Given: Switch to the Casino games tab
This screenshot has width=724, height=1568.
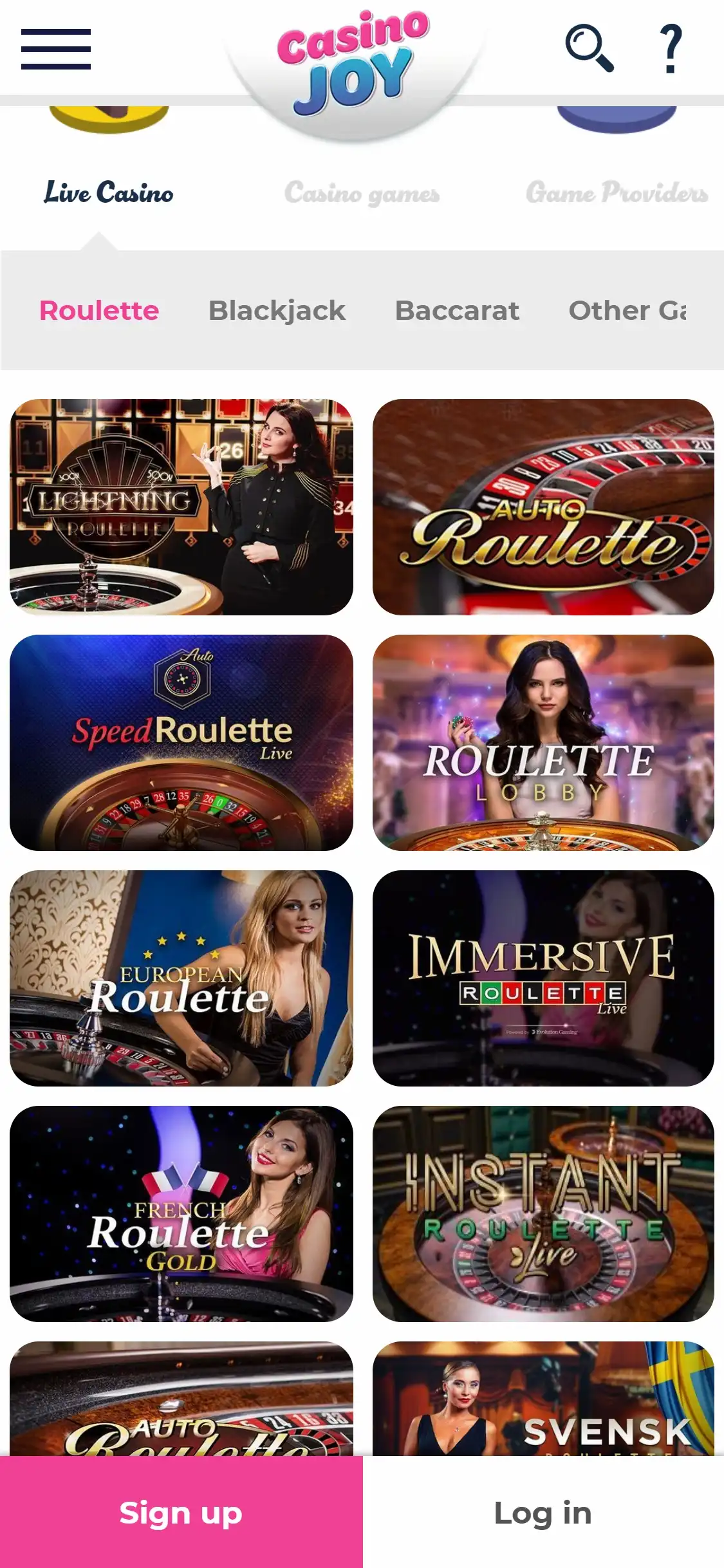Looking at the screenshot, I should point(362,192).
